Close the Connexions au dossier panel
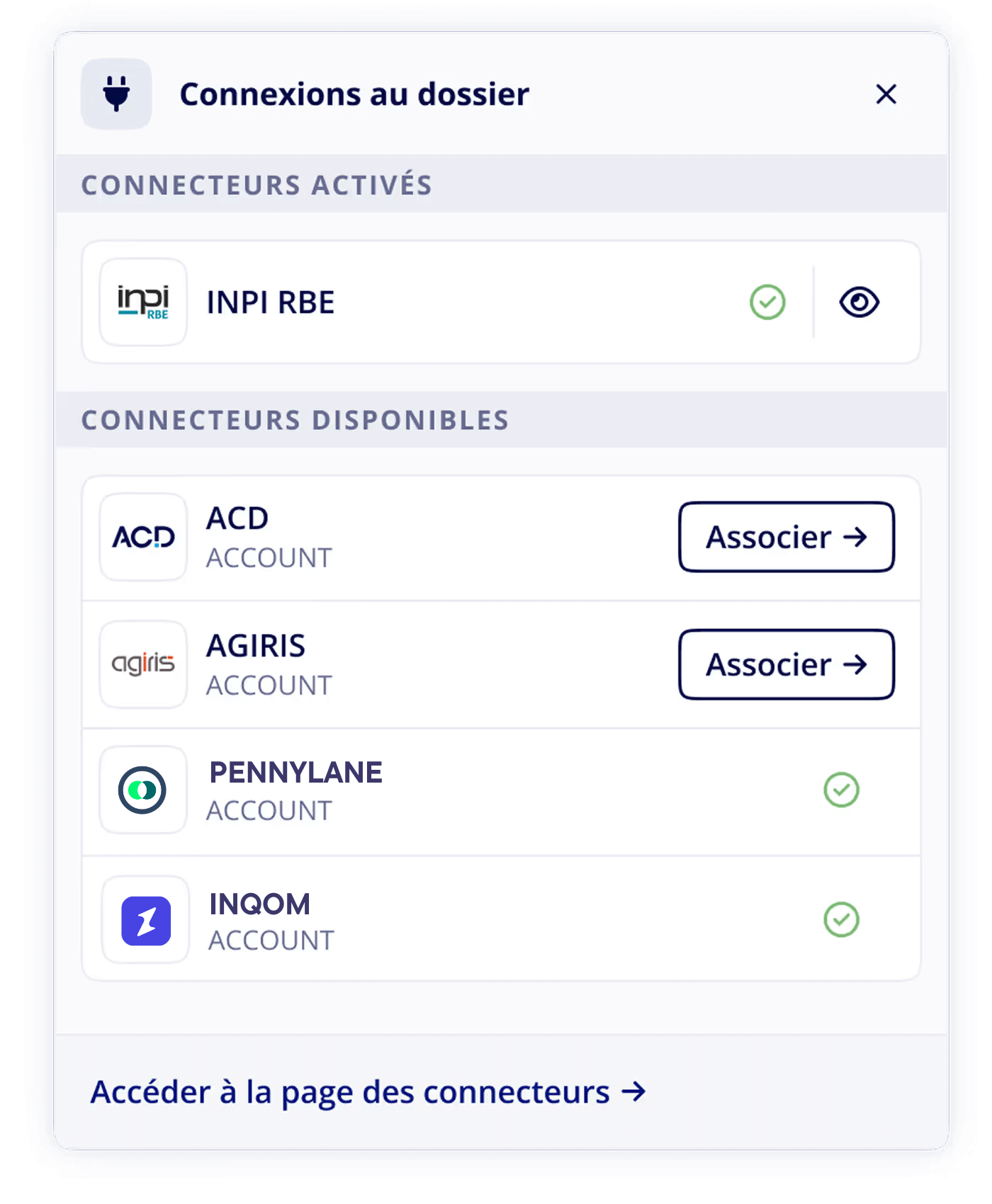 886,94
